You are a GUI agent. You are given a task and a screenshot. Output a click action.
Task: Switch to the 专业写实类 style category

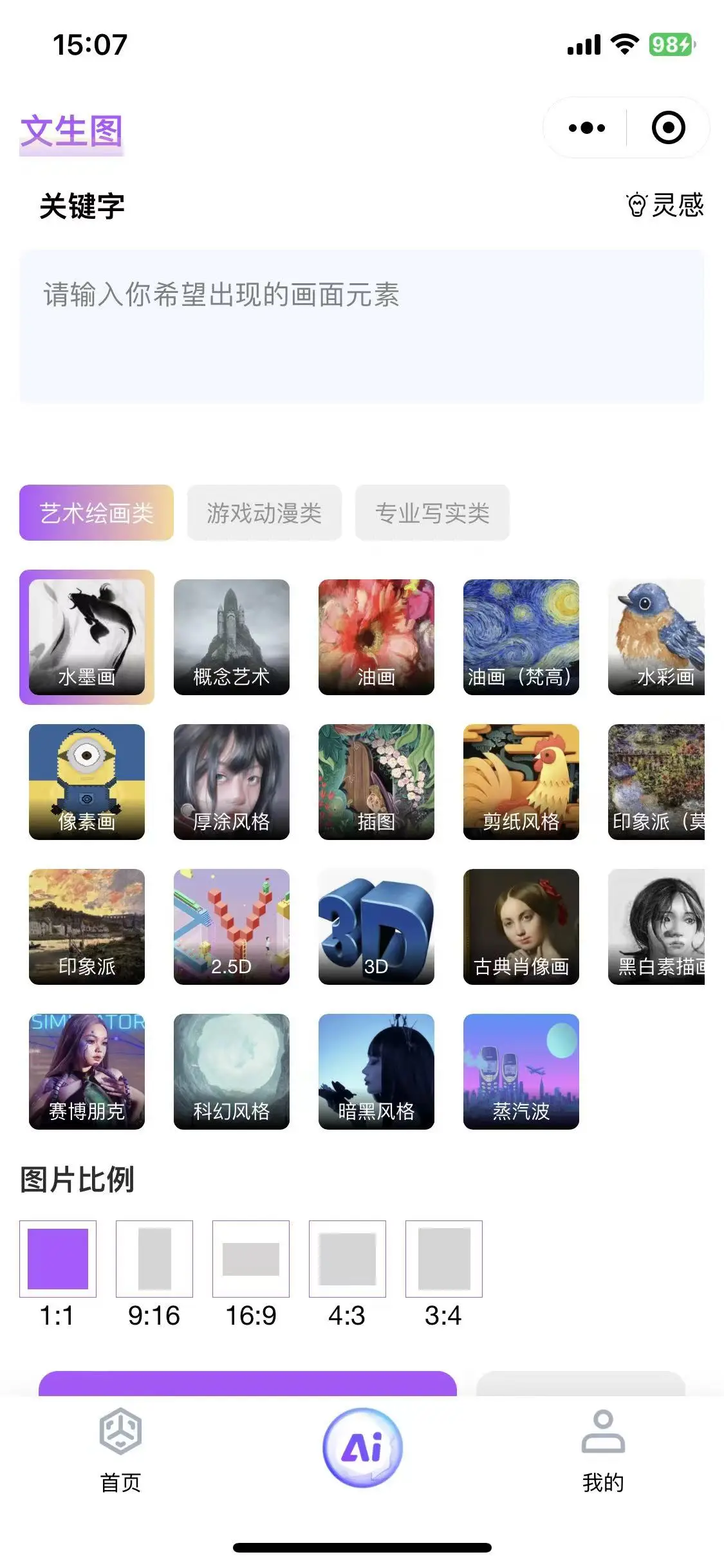[x=432, y=513]
